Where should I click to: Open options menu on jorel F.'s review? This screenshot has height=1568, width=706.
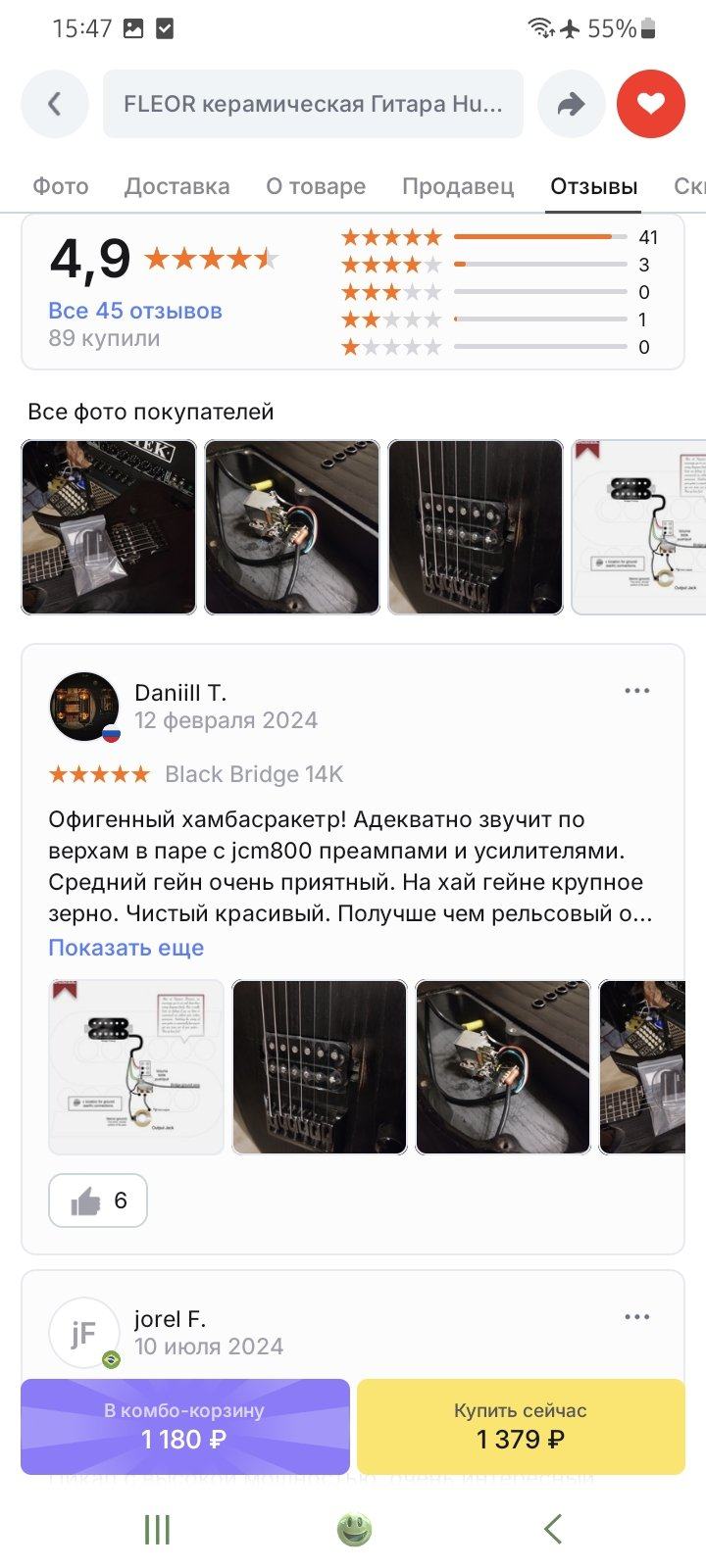(x=637, y=1317)
